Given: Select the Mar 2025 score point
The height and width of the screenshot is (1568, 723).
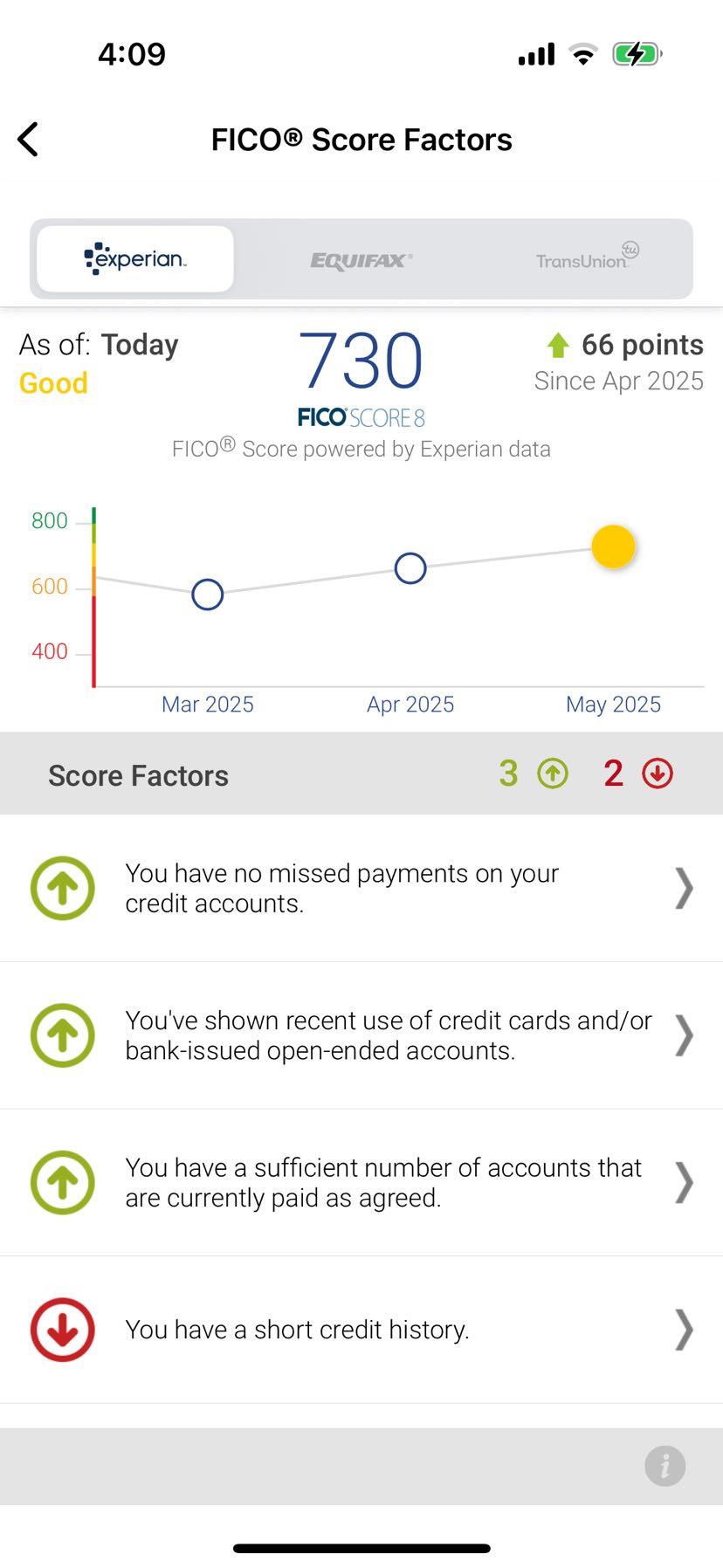Looking at the screenshot, I should 208,595.
